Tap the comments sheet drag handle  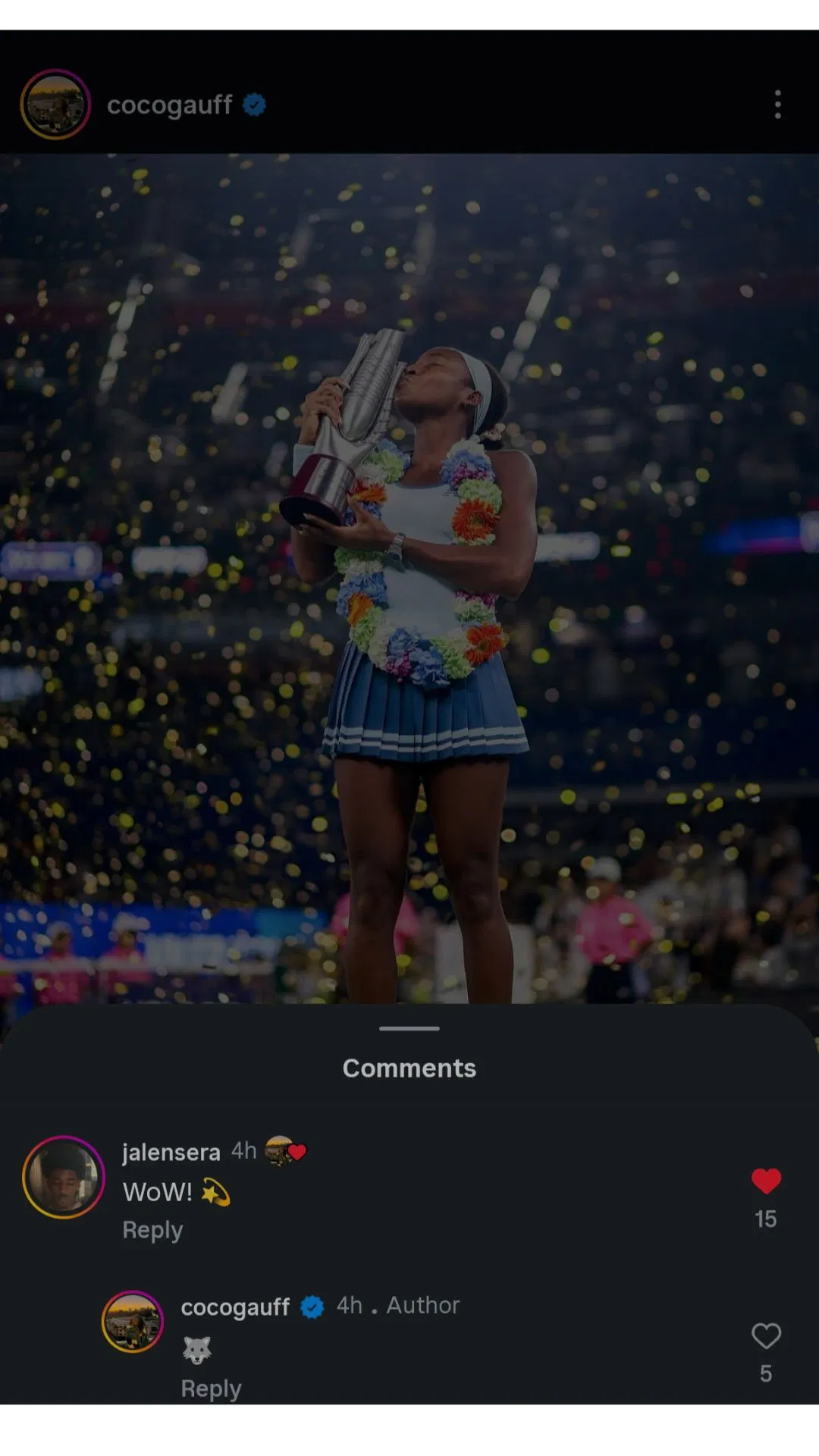point(409,1028)
